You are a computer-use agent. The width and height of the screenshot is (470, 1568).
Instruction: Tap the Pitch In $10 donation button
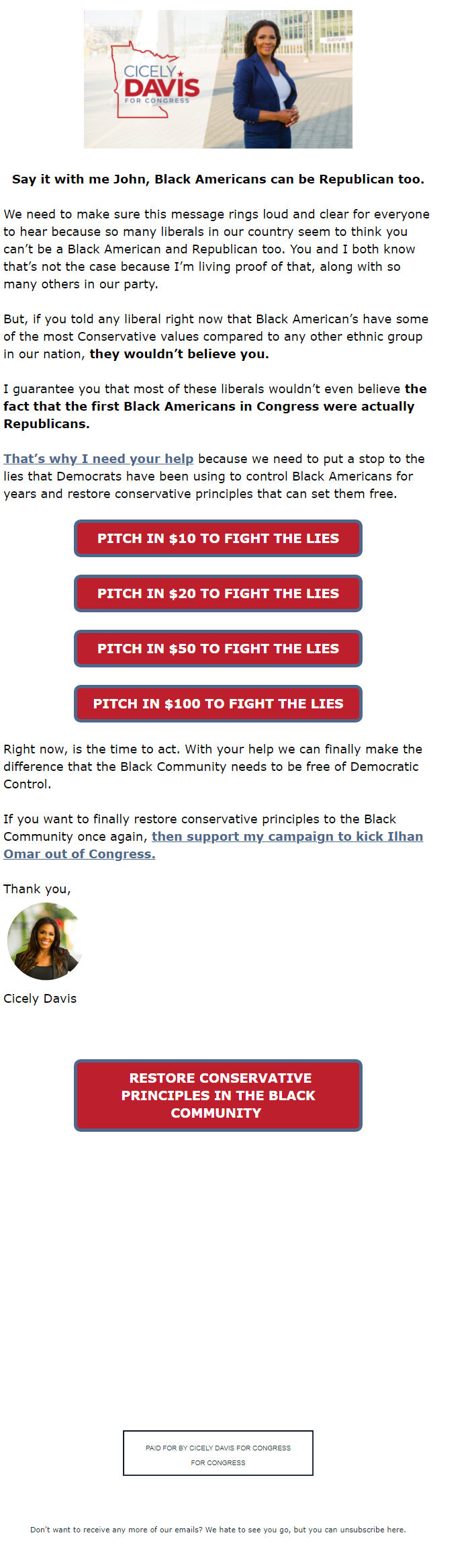point(218,538)
